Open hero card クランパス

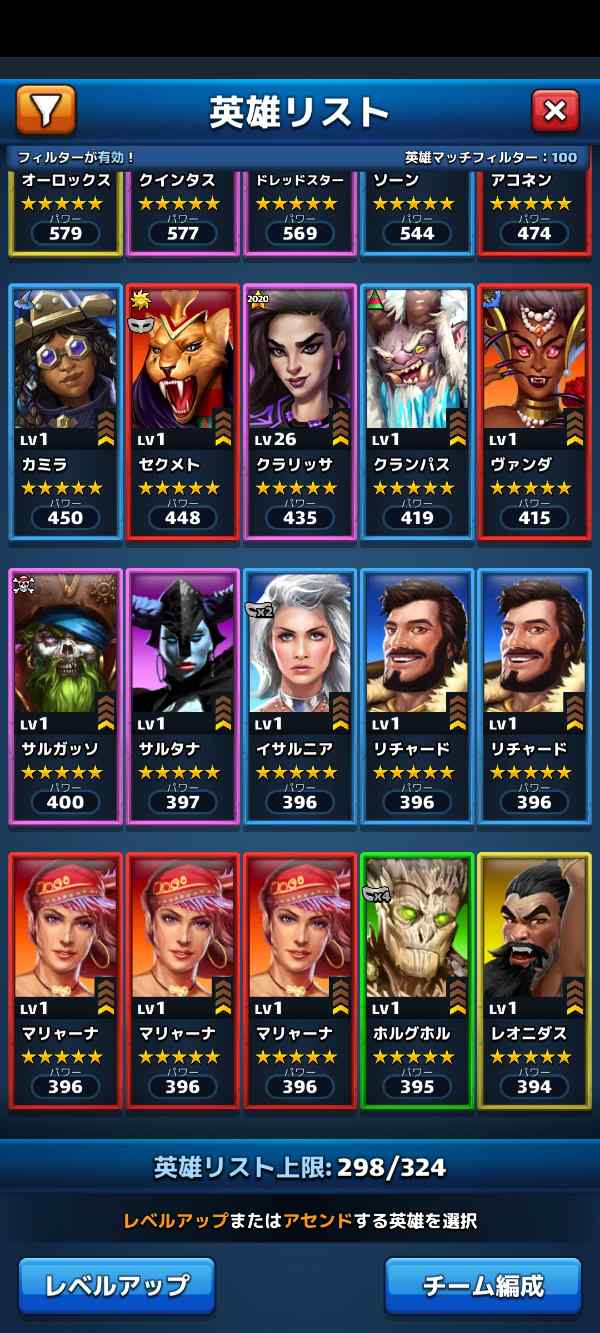(x=417, y=413)
